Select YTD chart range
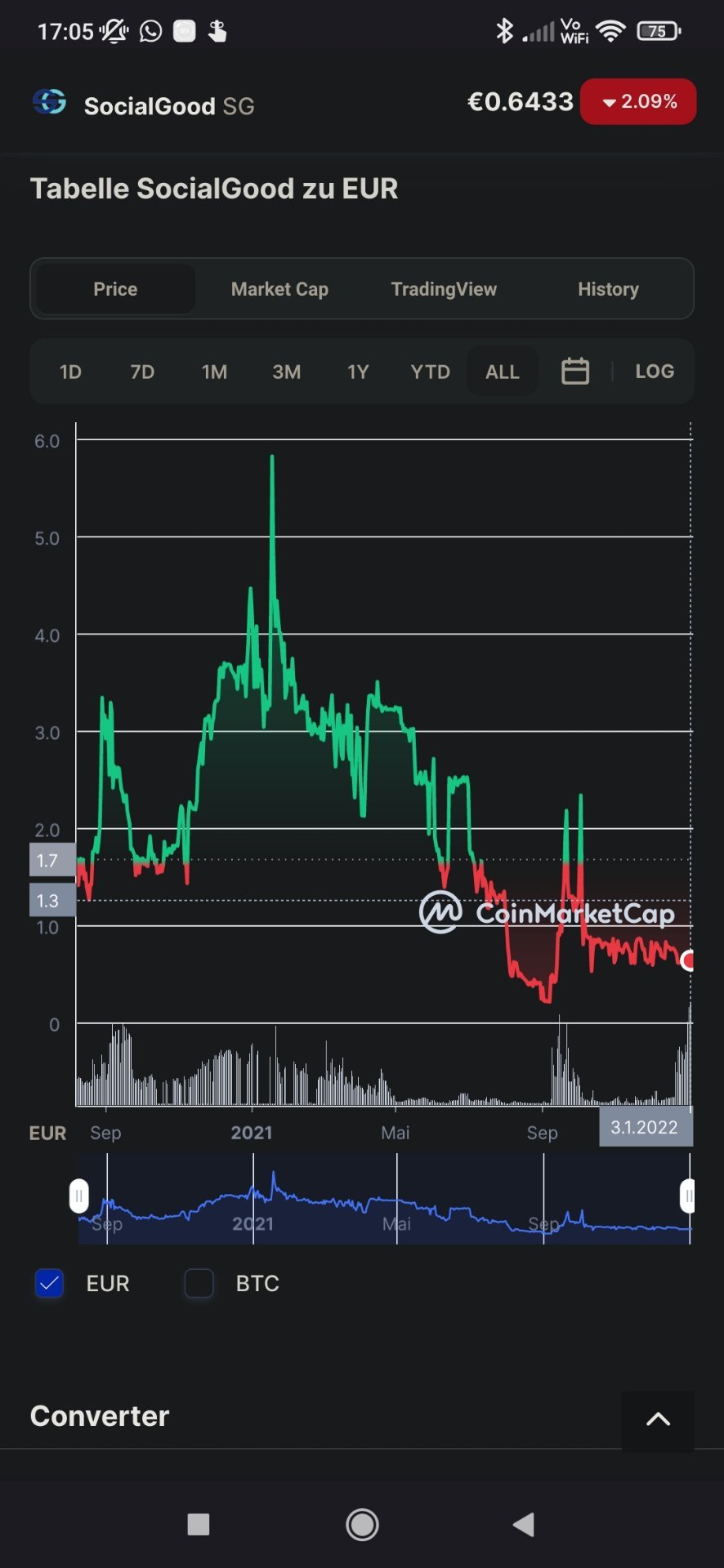Screen dimensions: 724x1568 click(x=430, y=372)
